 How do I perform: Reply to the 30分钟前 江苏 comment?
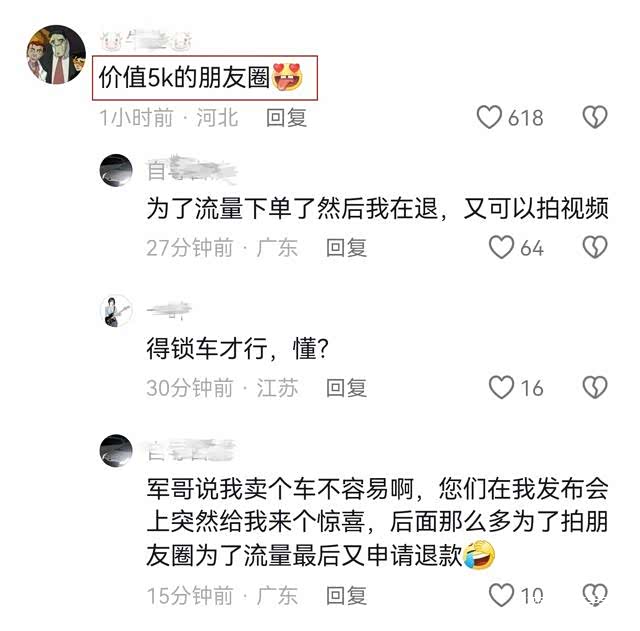tap(346, 387)
